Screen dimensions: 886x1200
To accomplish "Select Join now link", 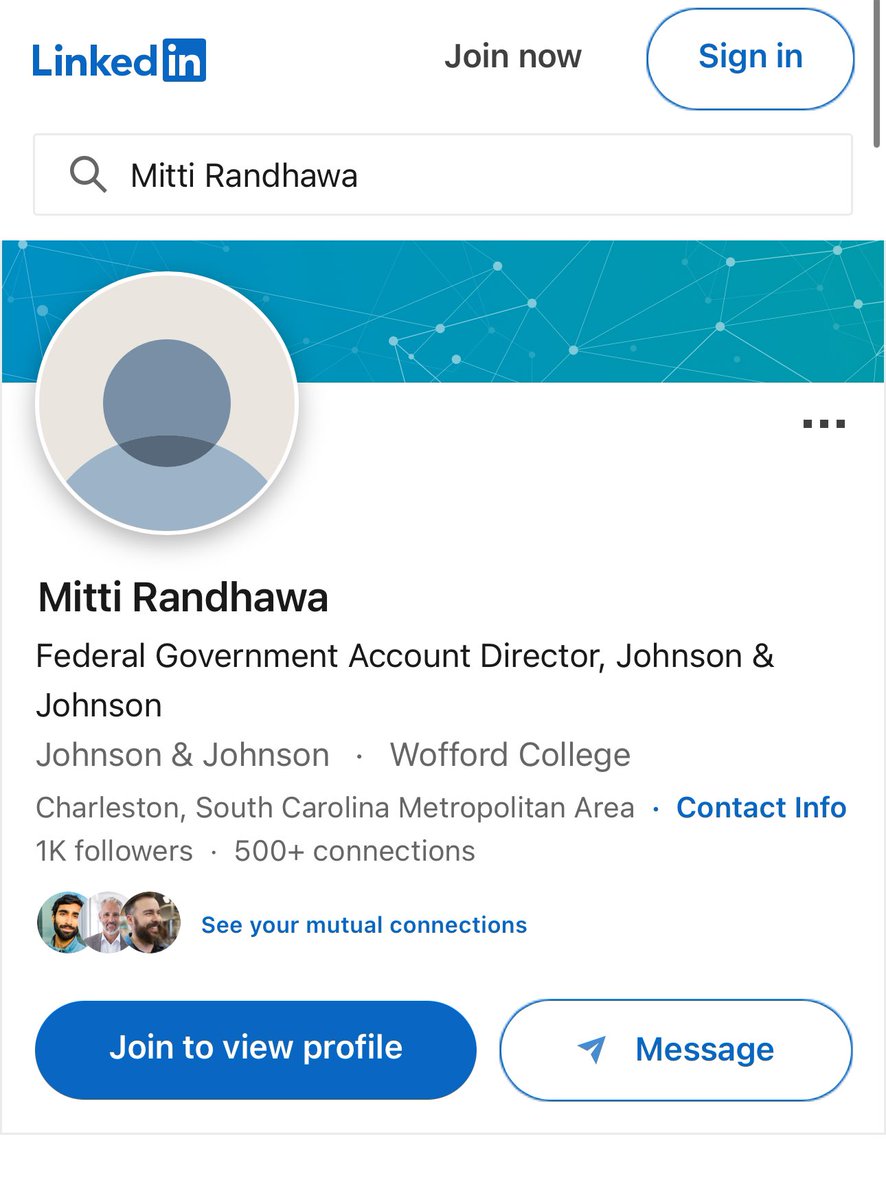I will [513, 57].
